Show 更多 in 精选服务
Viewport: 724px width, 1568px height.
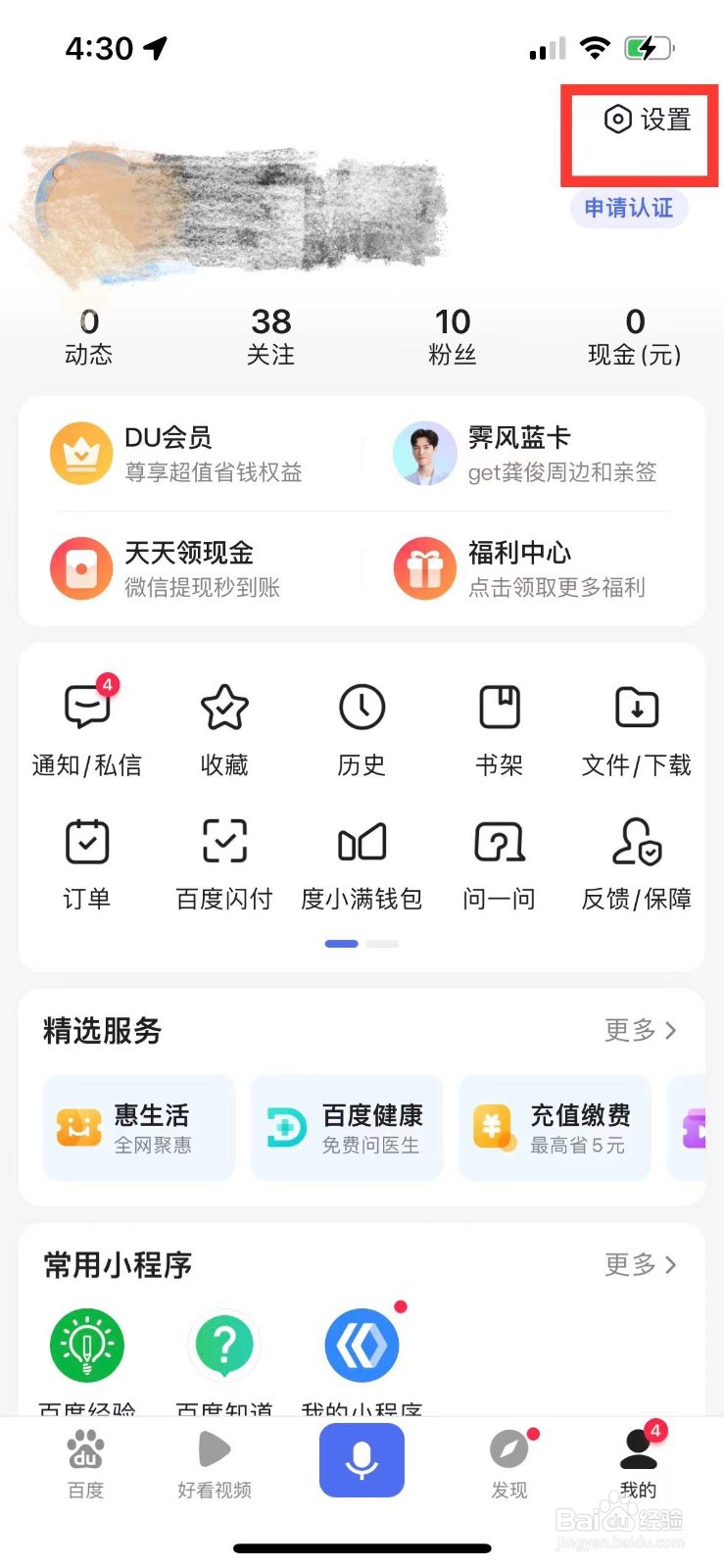(x=641, y=1030)
